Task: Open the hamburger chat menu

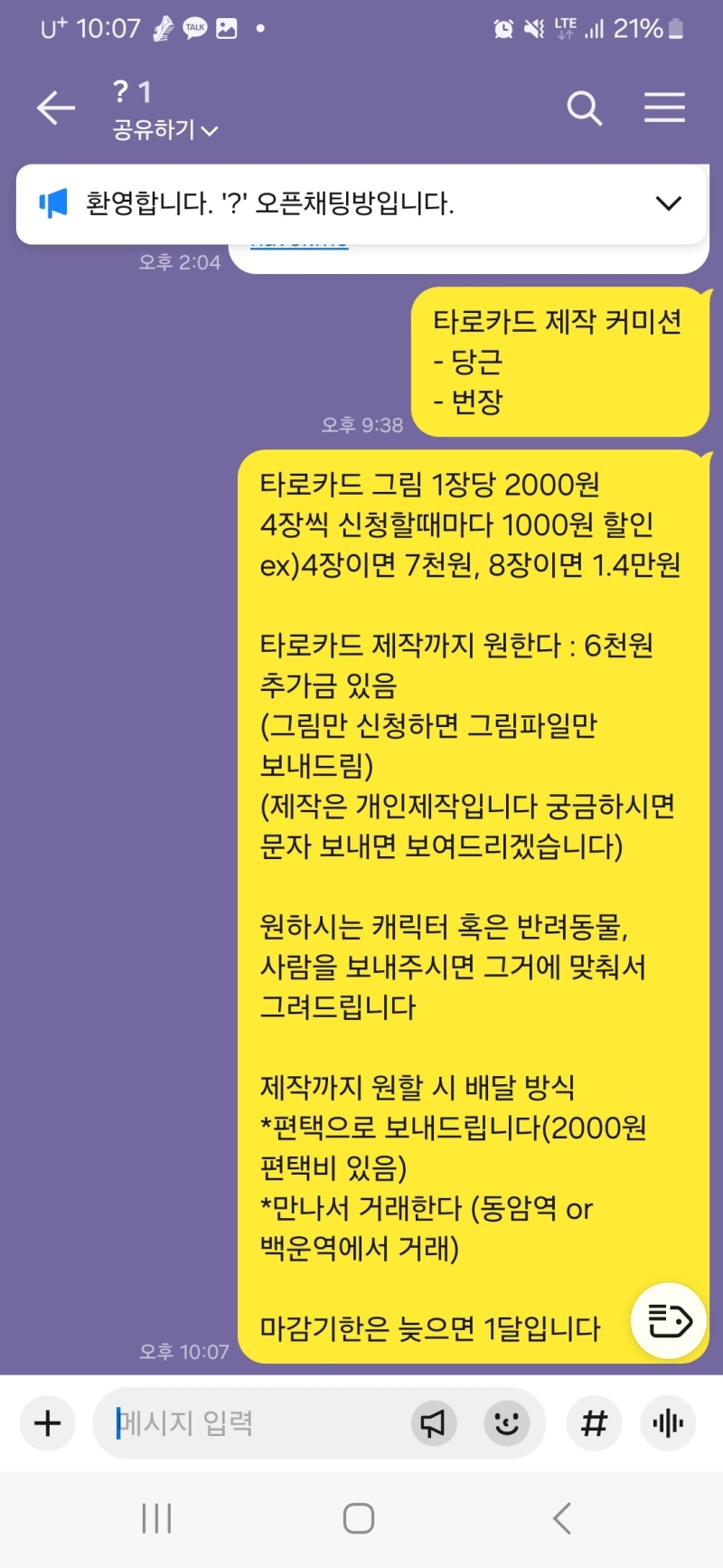Action: (x=664, y=109)
